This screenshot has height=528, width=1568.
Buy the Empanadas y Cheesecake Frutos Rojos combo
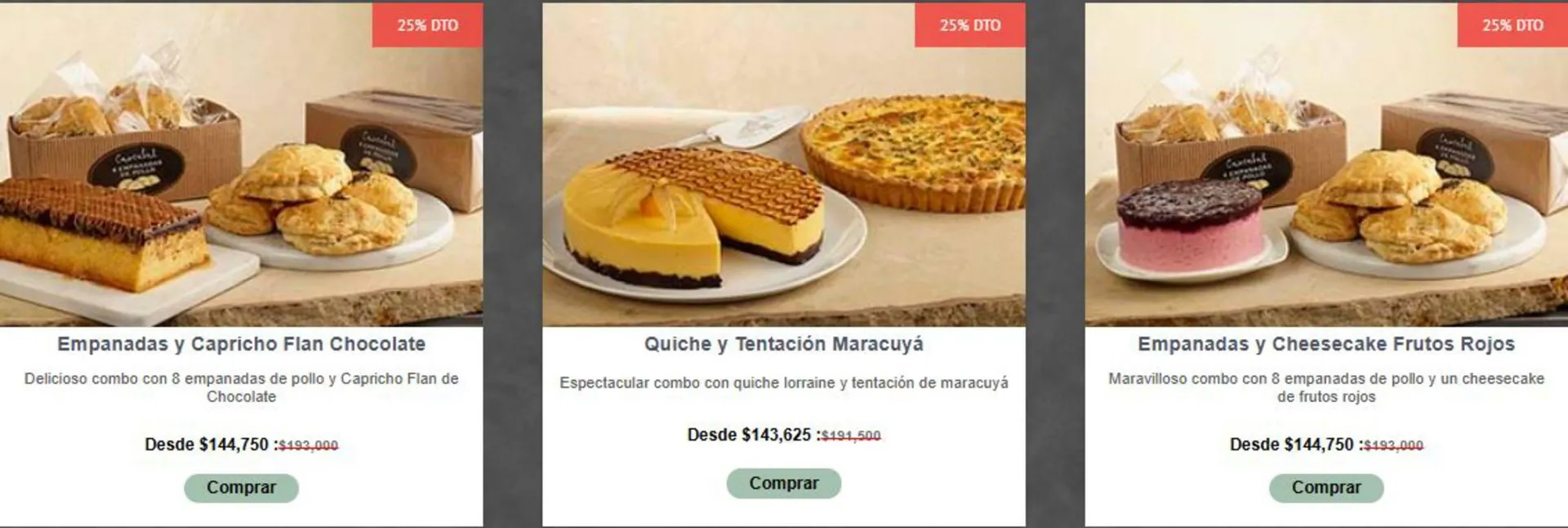1325,488
